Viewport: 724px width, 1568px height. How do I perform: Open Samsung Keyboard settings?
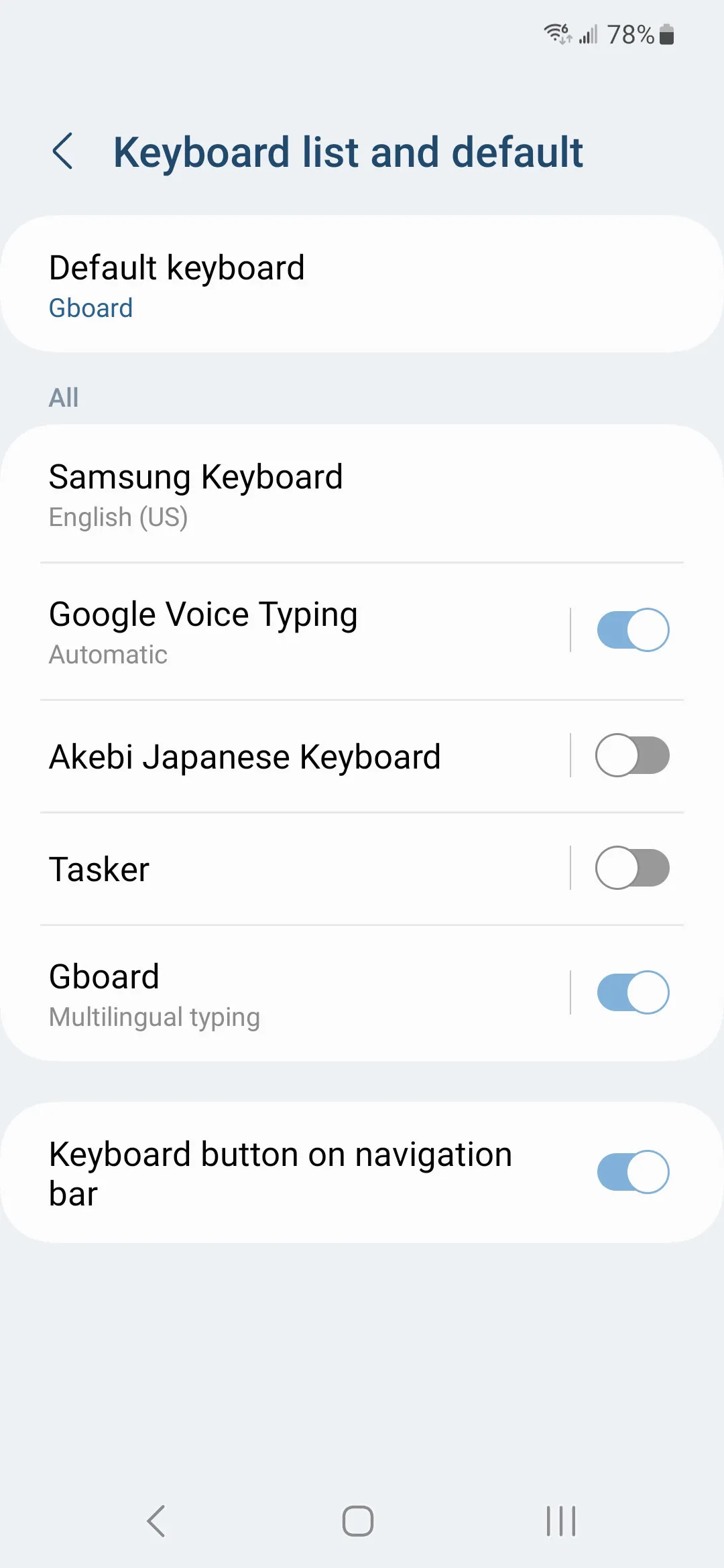(x=268, y=494)
